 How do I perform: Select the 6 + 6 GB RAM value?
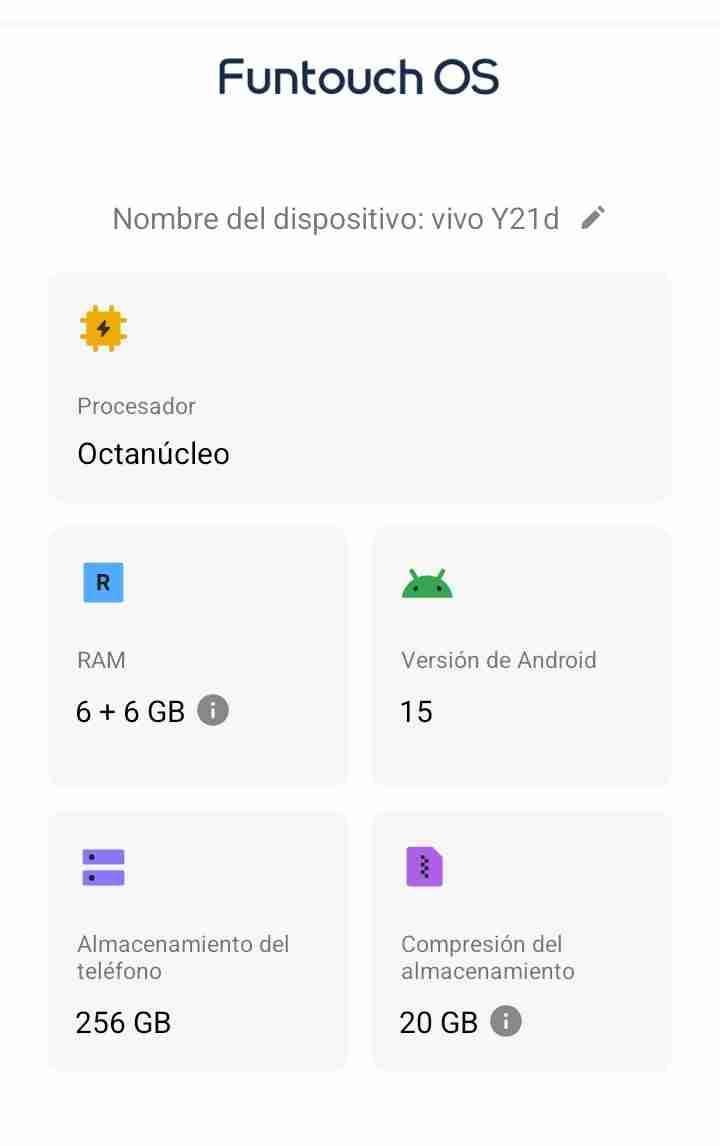(130, 710)
